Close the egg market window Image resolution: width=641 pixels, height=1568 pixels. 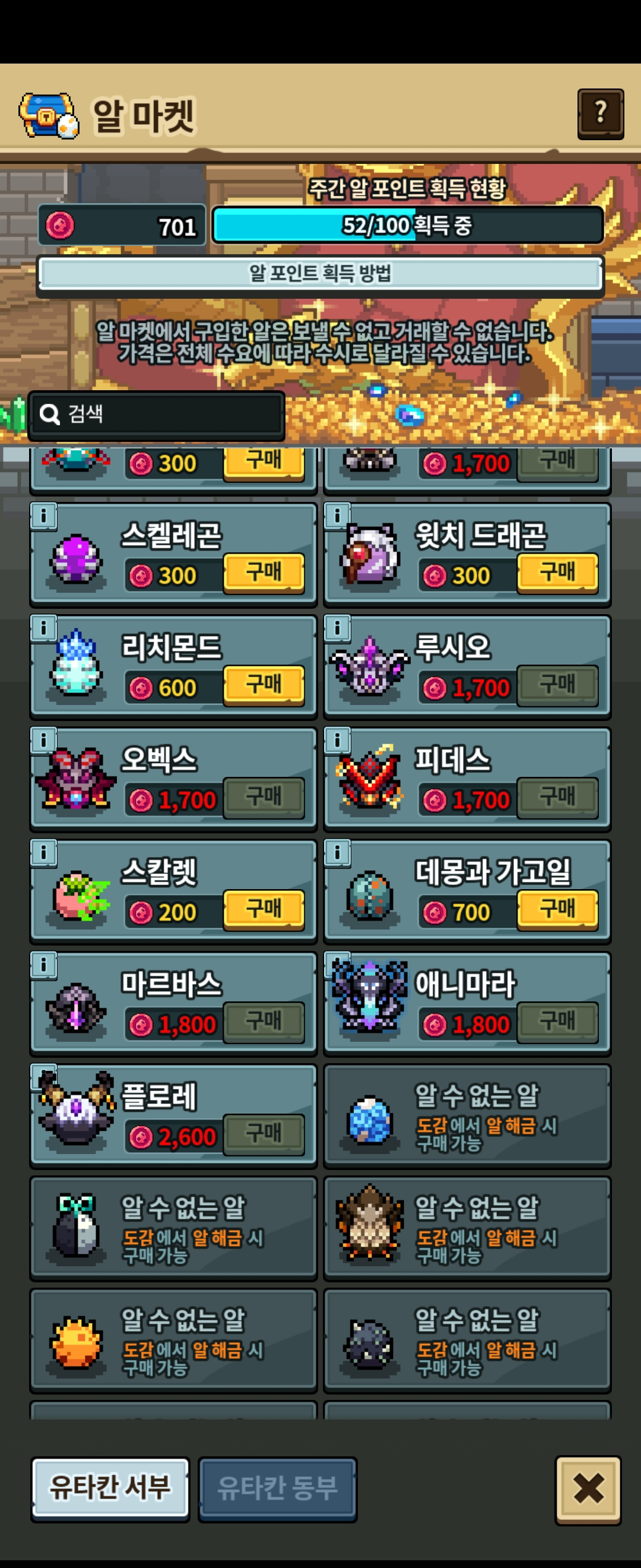588,1489
